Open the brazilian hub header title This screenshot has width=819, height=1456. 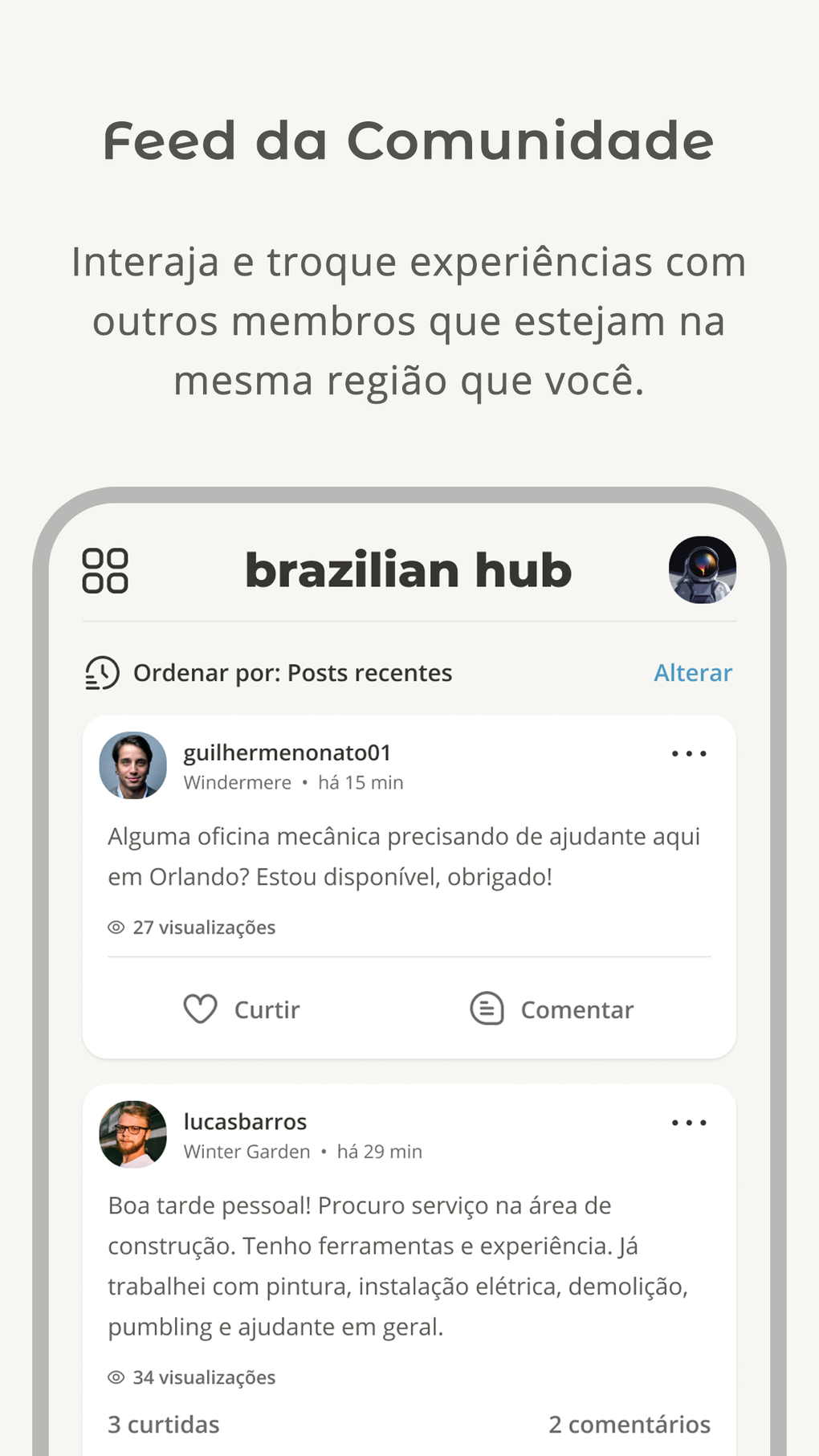tap(407, 569)
